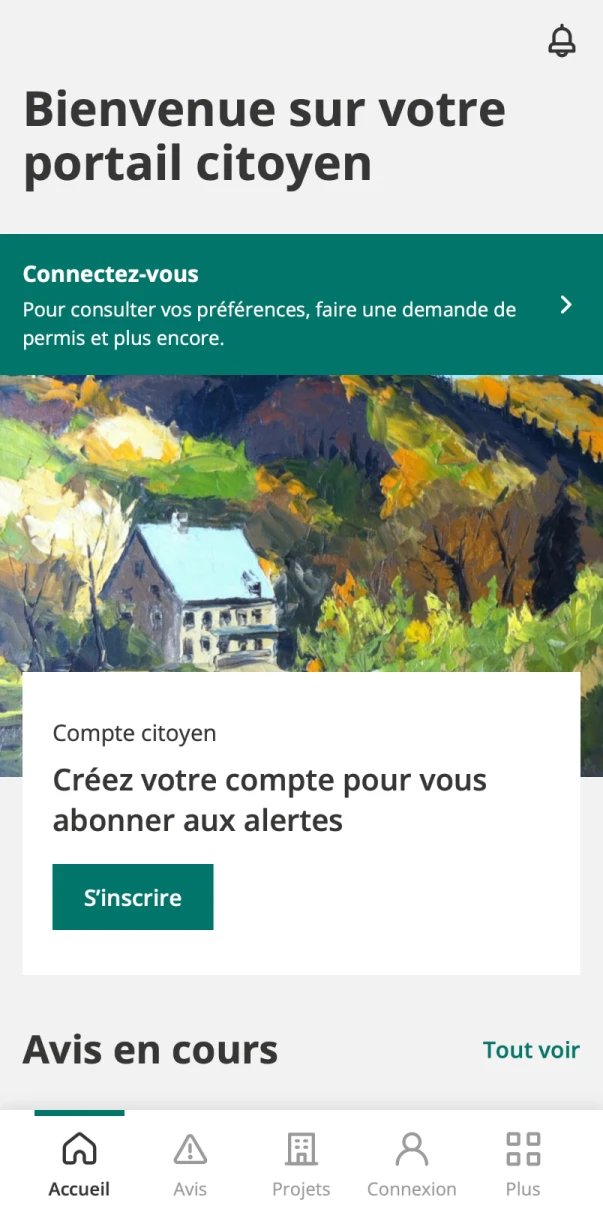This screenshot has height=1224, width=603.
Task: Open the Connectez-vous banner
Action: [301, 305]
